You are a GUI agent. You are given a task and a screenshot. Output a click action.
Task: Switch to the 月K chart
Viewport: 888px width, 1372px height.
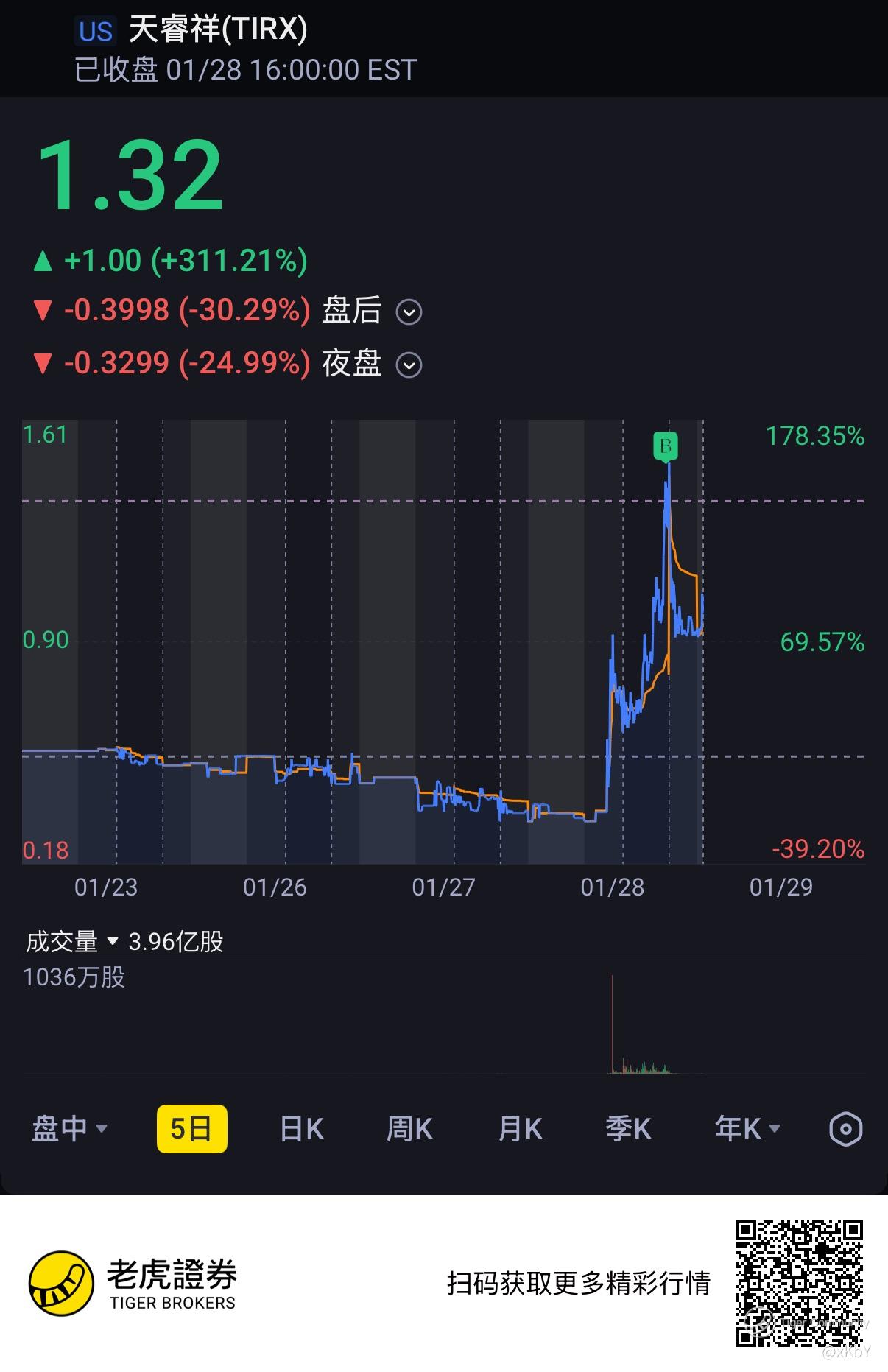click(520, 1128)
